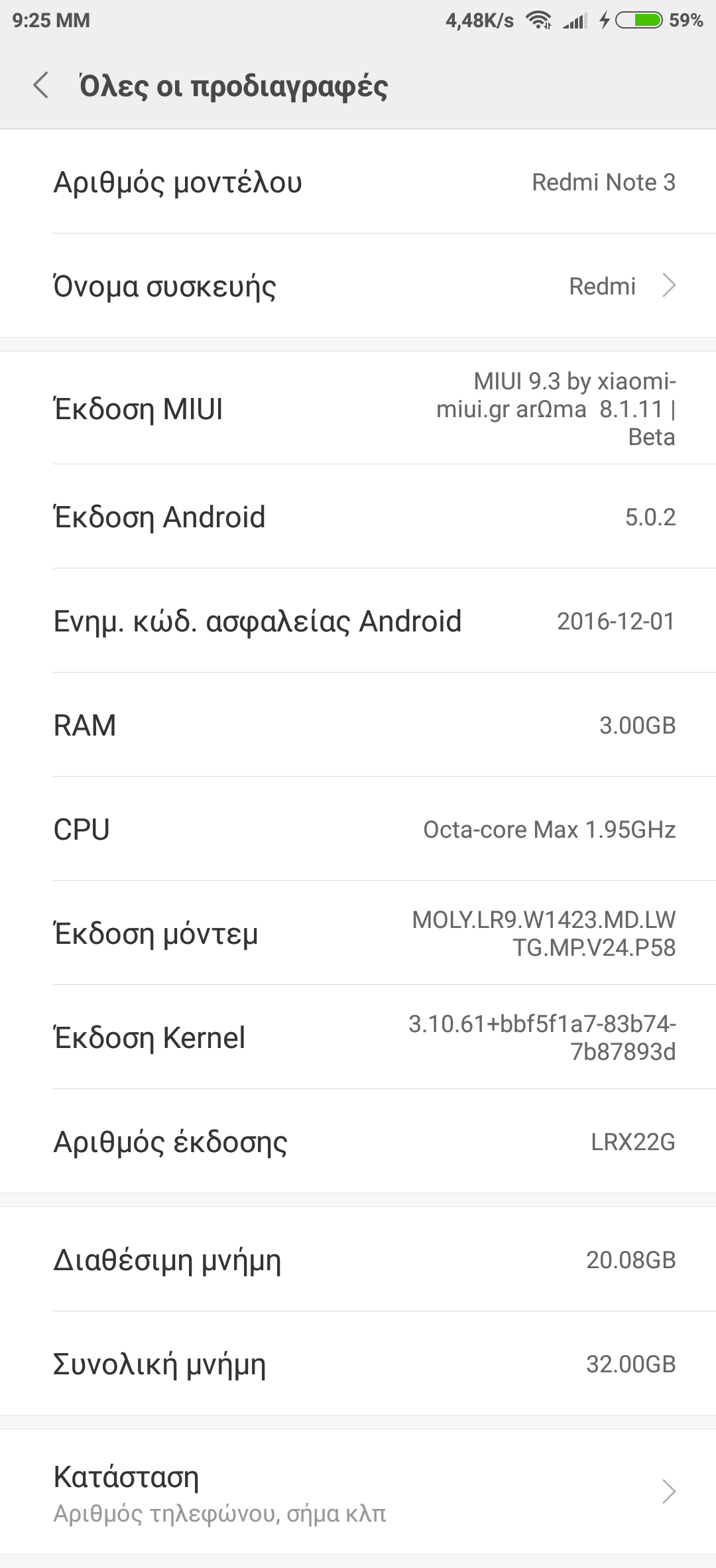Go back from Όλες οι προδιαγραφές
This screenshot has width=716, height=1568.
pos(41,86)
